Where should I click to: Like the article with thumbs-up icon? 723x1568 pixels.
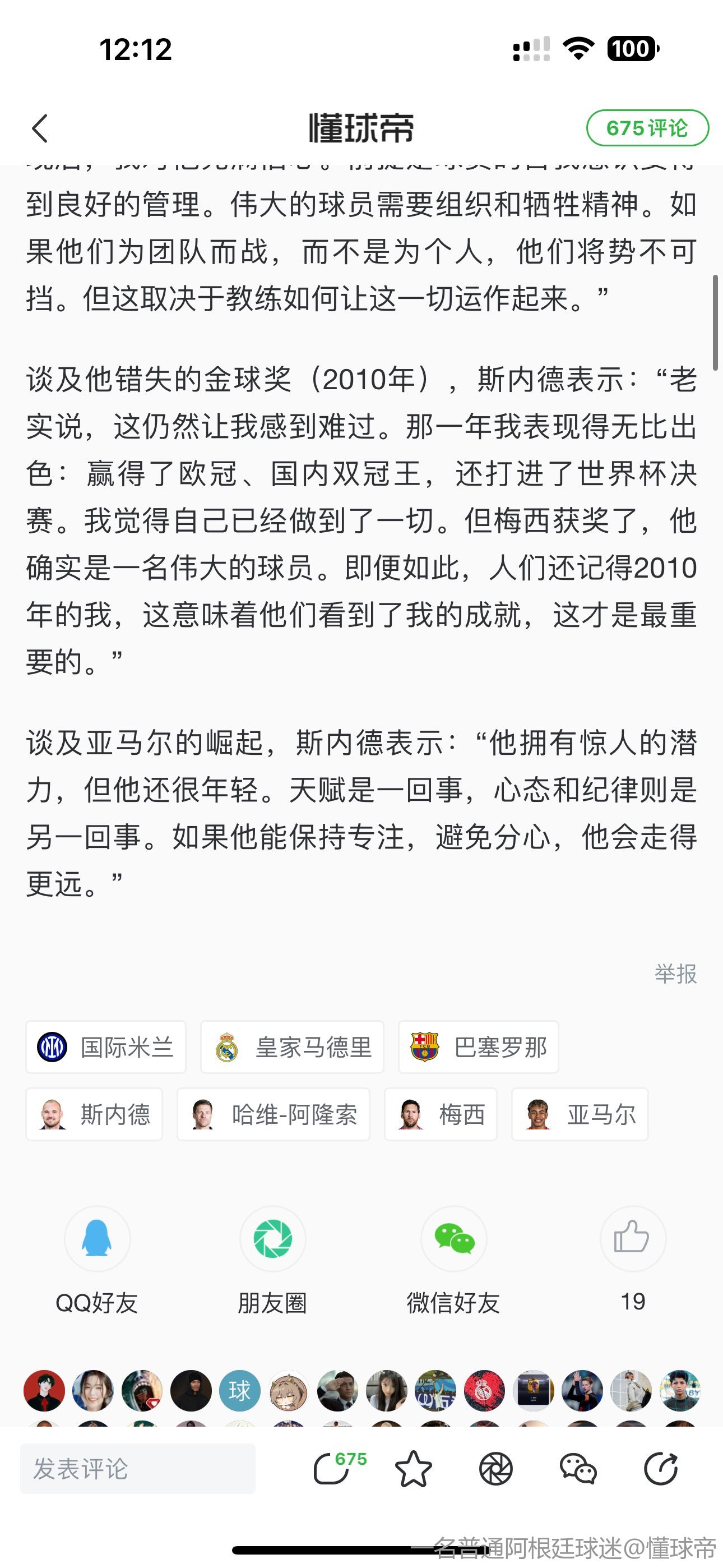tap(632, 1239)
